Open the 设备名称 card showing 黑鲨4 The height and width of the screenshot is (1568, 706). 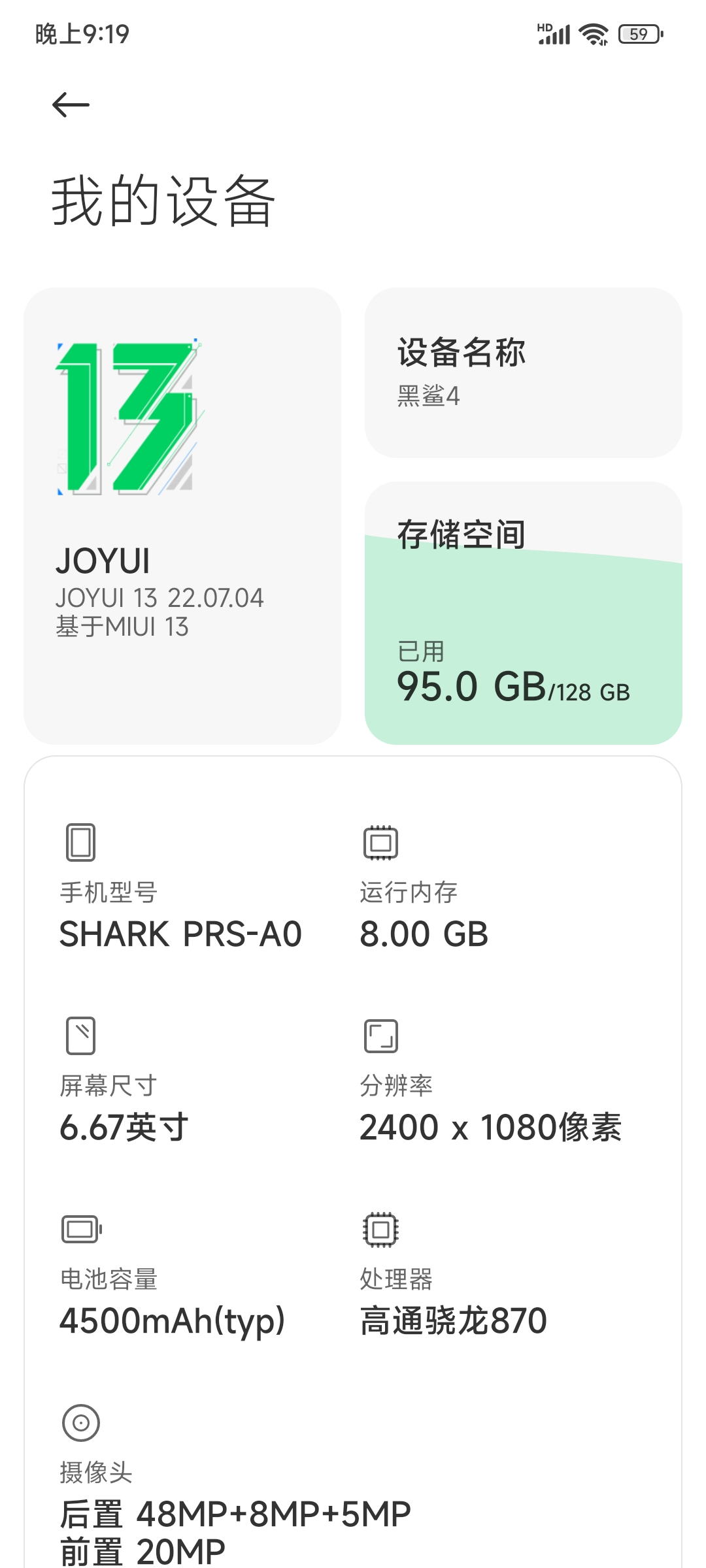523,372
